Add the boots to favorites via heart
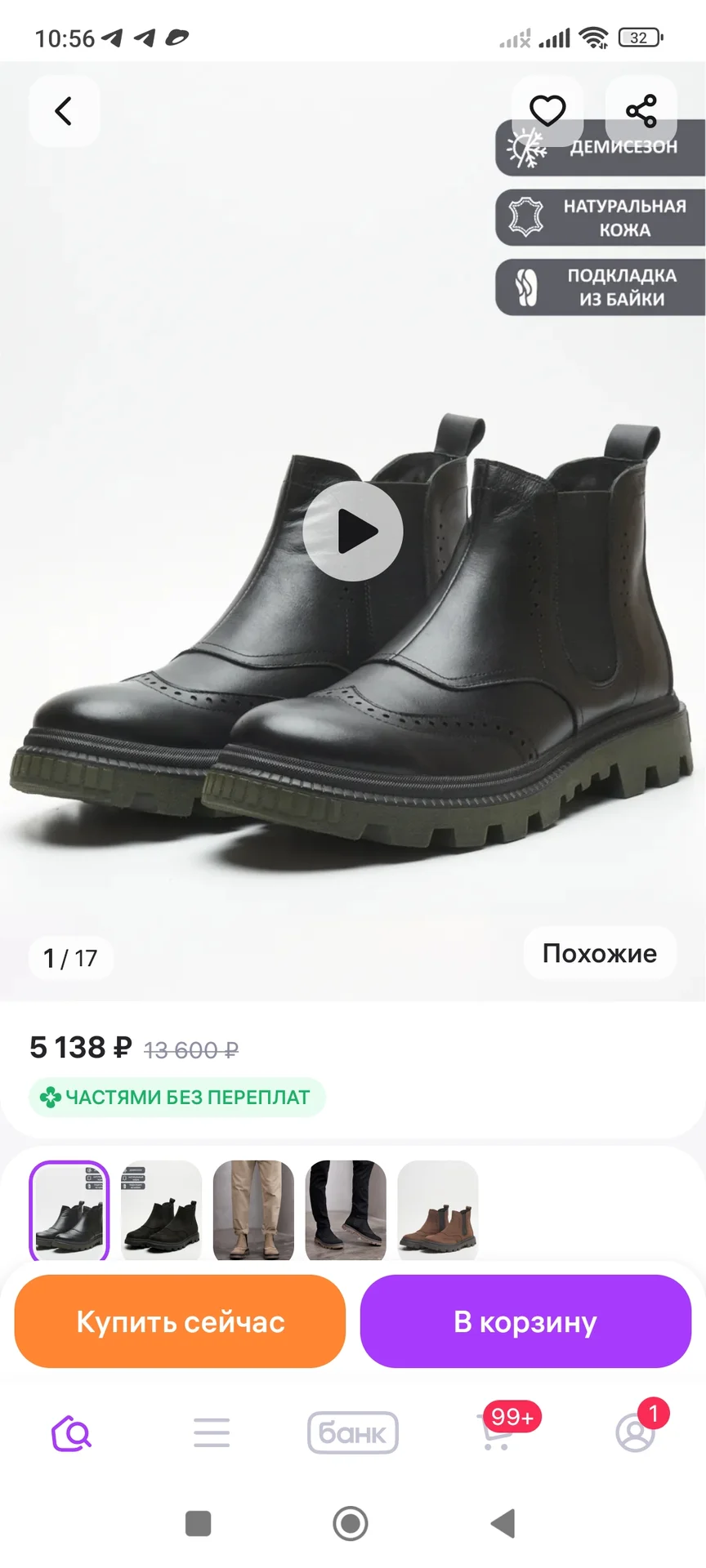The width and height of the screenshot is (706, 1568). click(547, 111)
